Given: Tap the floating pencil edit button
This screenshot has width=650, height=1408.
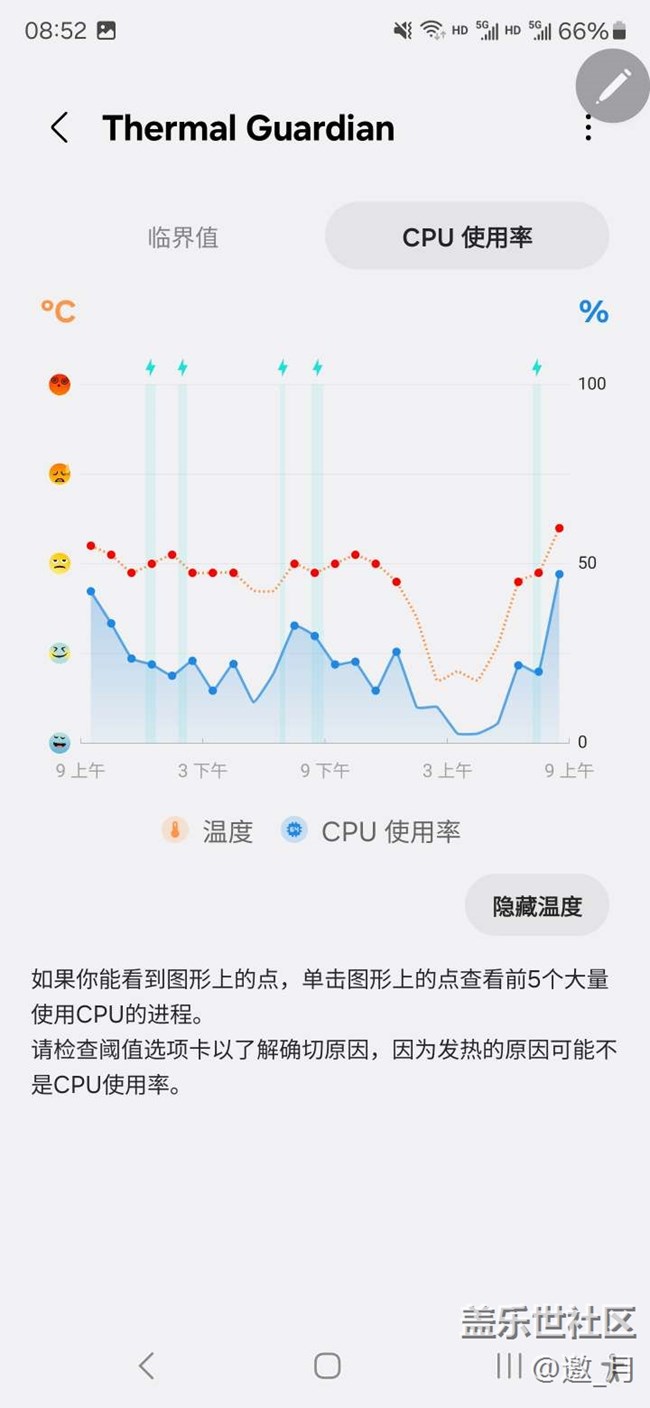Looking at the screenshot, I should pyautogui.click(x=613, y=86).
